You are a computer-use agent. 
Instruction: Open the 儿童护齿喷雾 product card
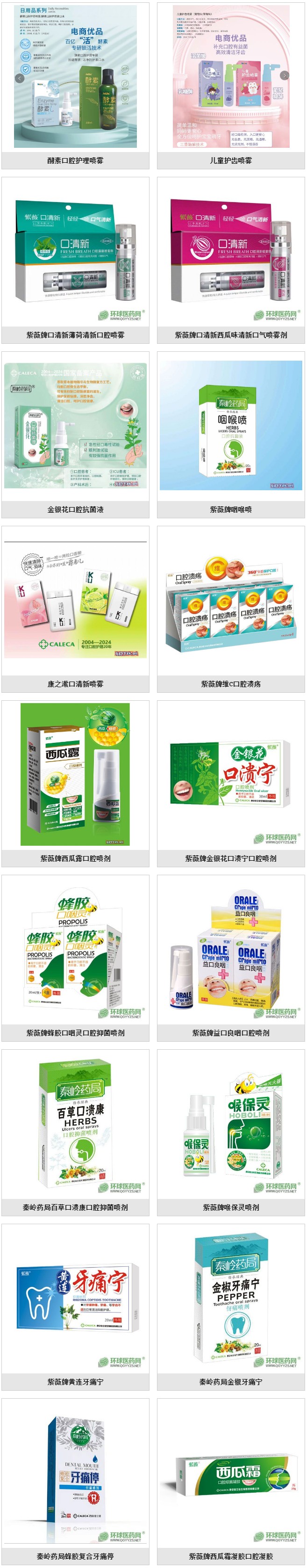point(231,161)
